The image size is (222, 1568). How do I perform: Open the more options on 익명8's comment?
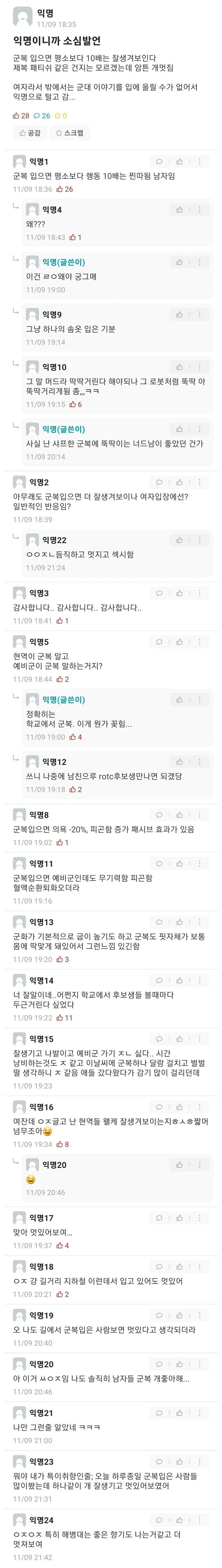[199, 814]
